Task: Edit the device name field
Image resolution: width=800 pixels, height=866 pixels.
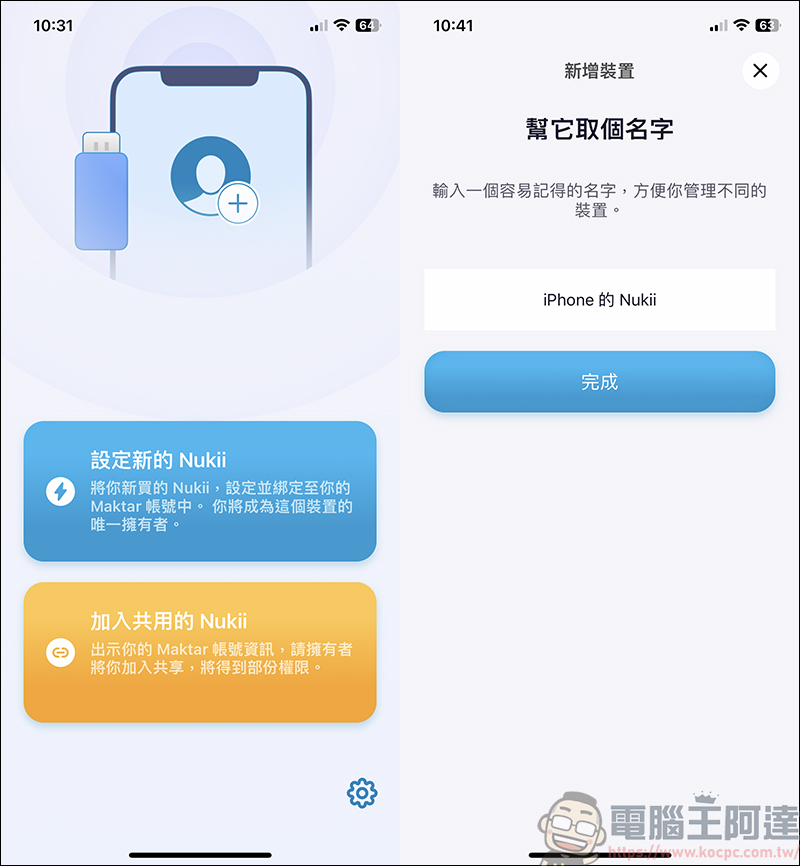Action: point(599,300)
